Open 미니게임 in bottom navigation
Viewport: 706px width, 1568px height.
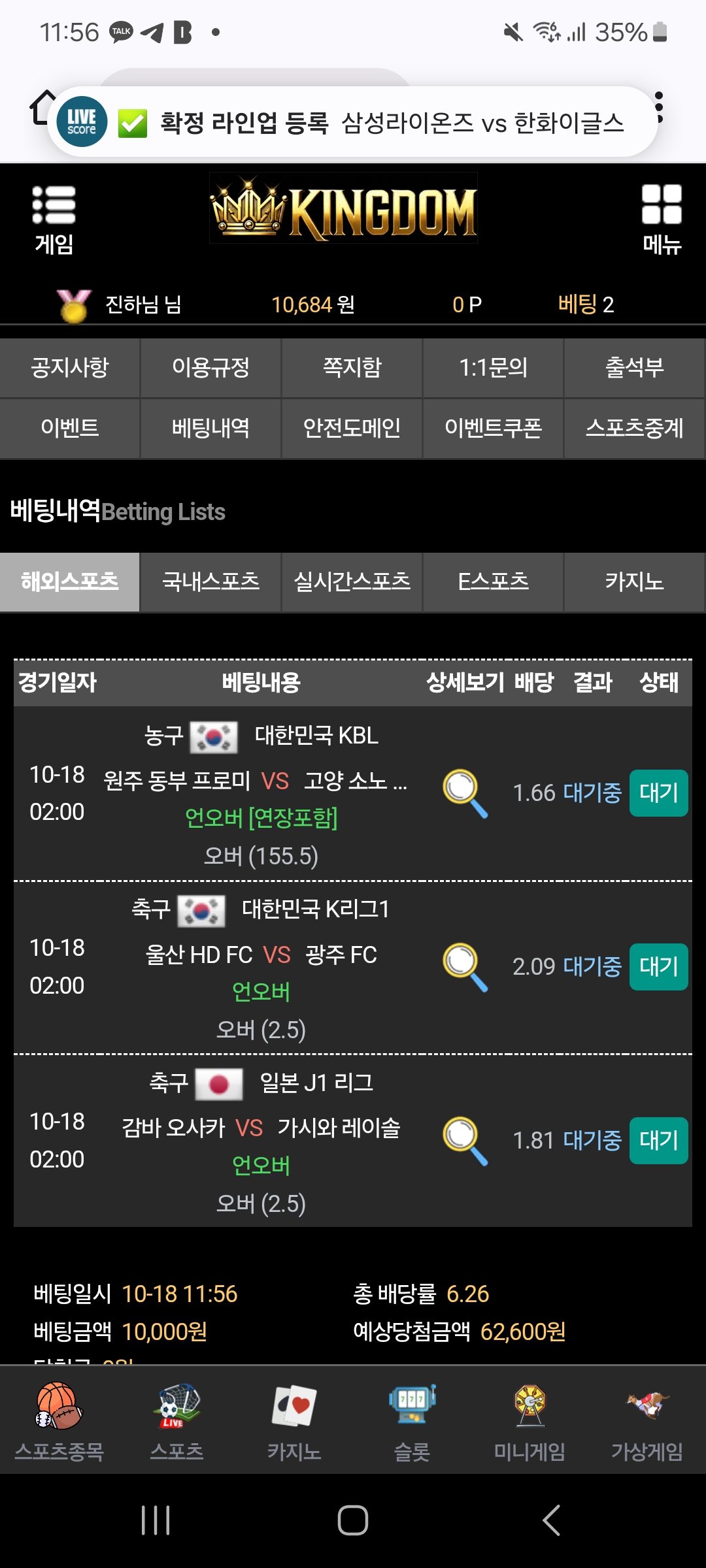(529, 1422)
